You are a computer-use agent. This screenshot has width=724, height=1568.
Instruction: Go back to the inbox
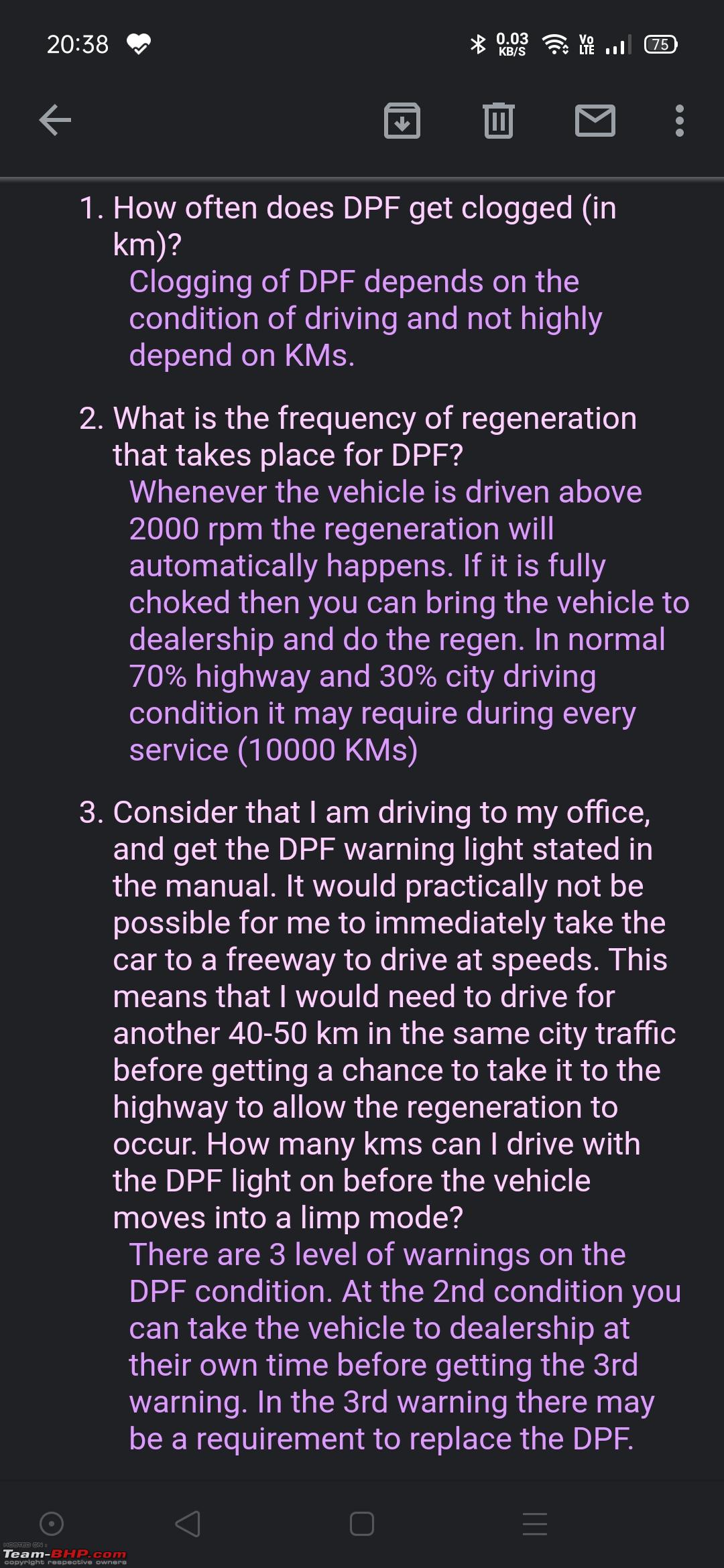coord(55,121)
